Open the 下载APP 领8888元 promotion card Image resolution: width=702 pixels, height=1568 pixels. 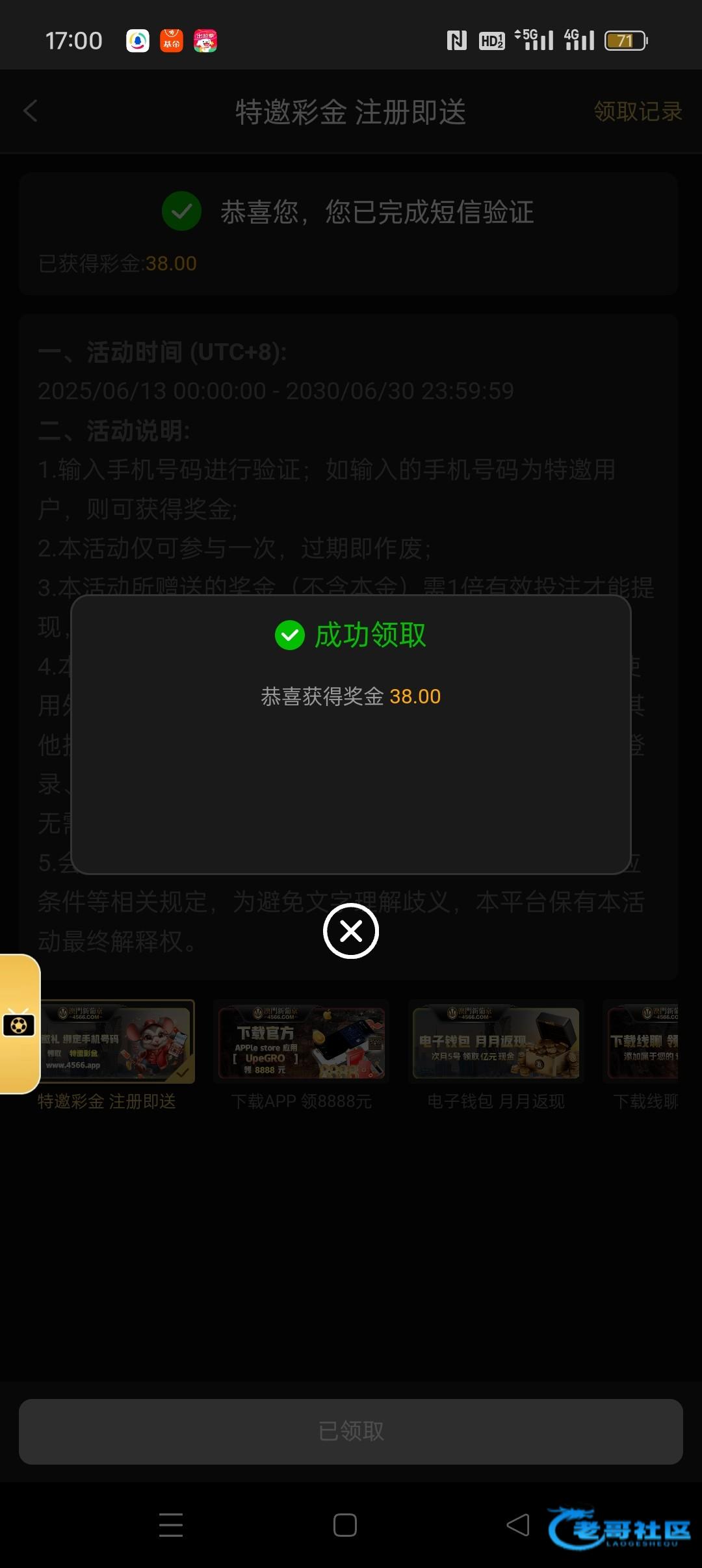(302, 1054)
